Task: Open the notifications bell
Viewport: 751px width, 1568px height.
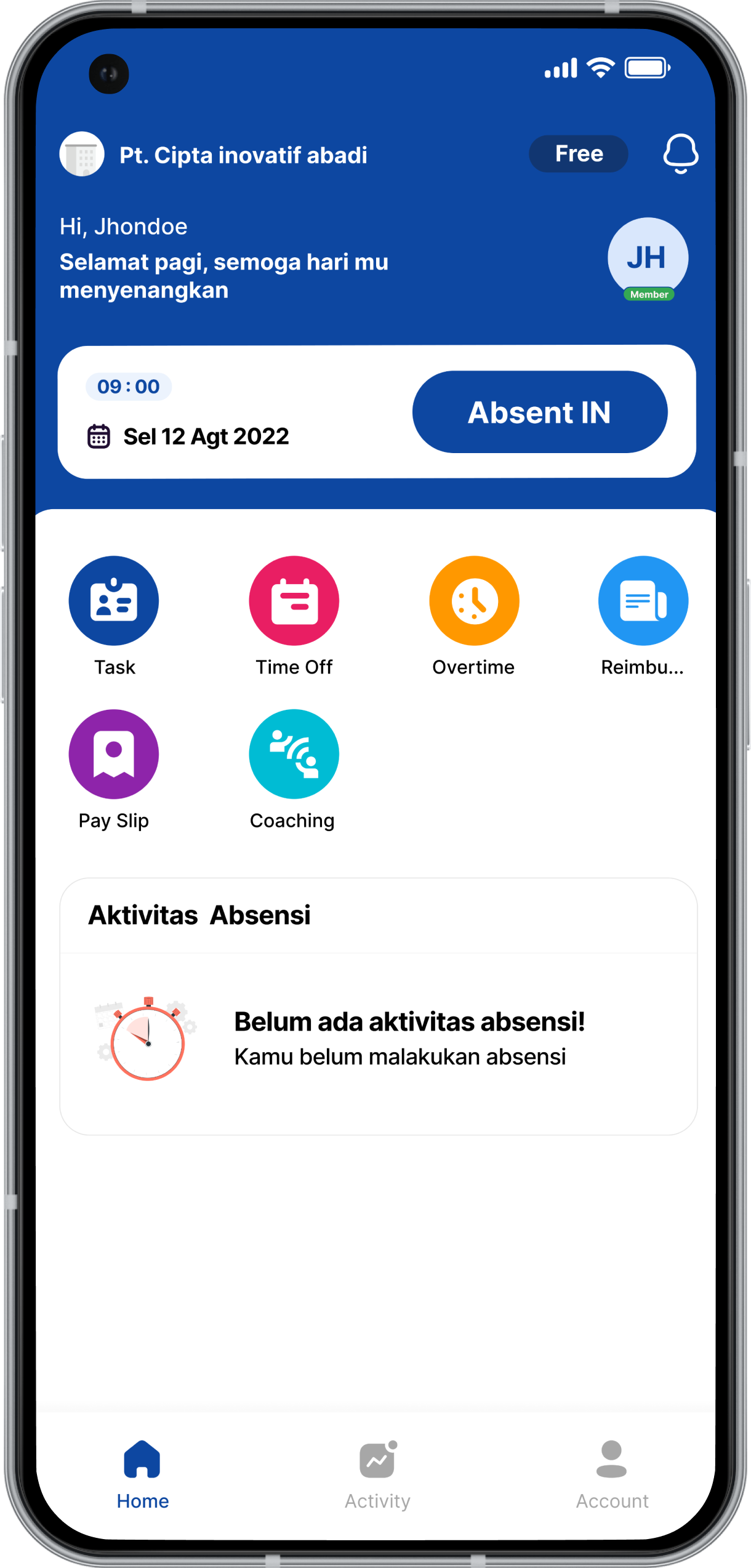Action: click(680, 154)
